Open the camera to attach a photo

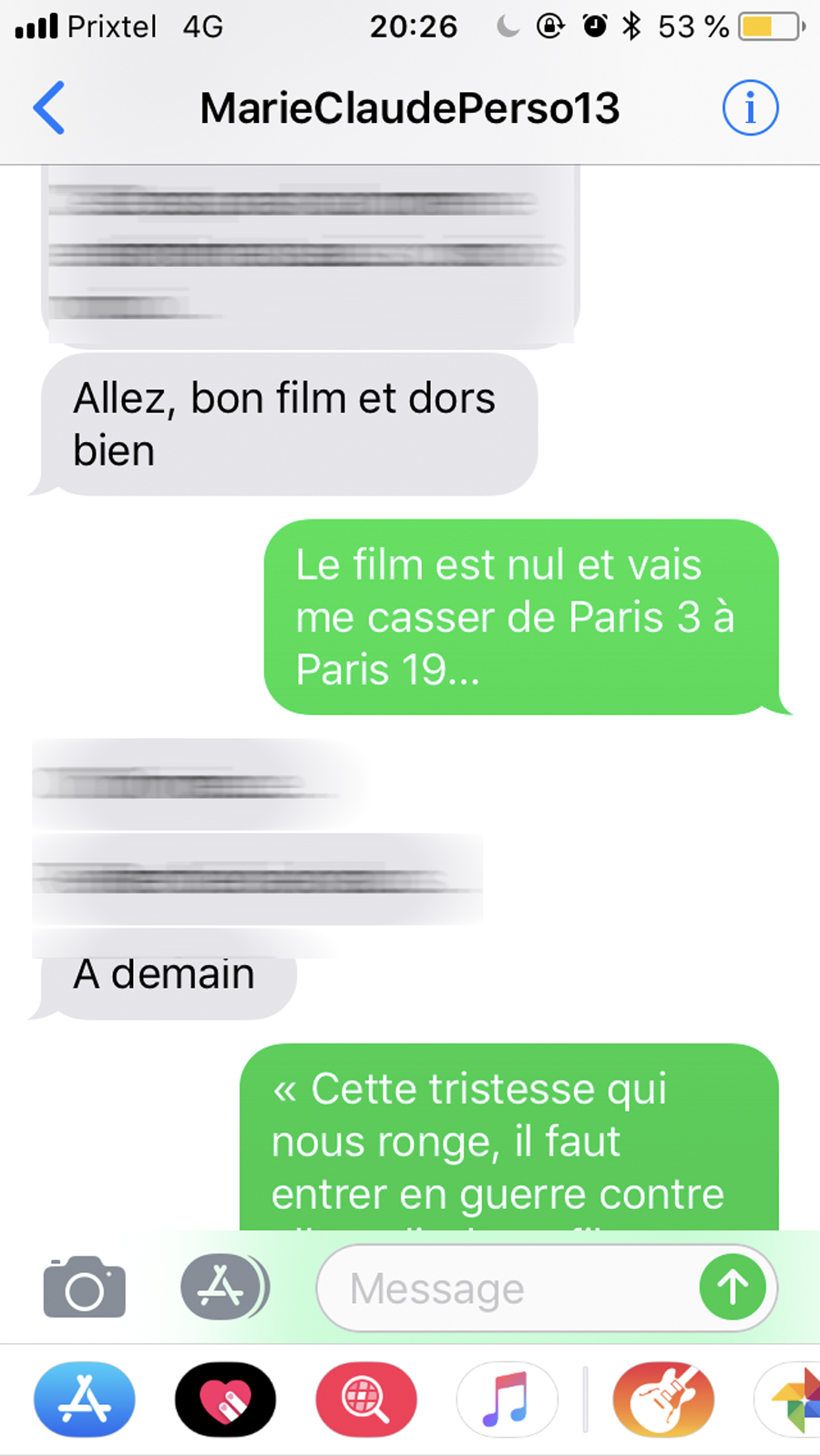tap(85, 1287)
